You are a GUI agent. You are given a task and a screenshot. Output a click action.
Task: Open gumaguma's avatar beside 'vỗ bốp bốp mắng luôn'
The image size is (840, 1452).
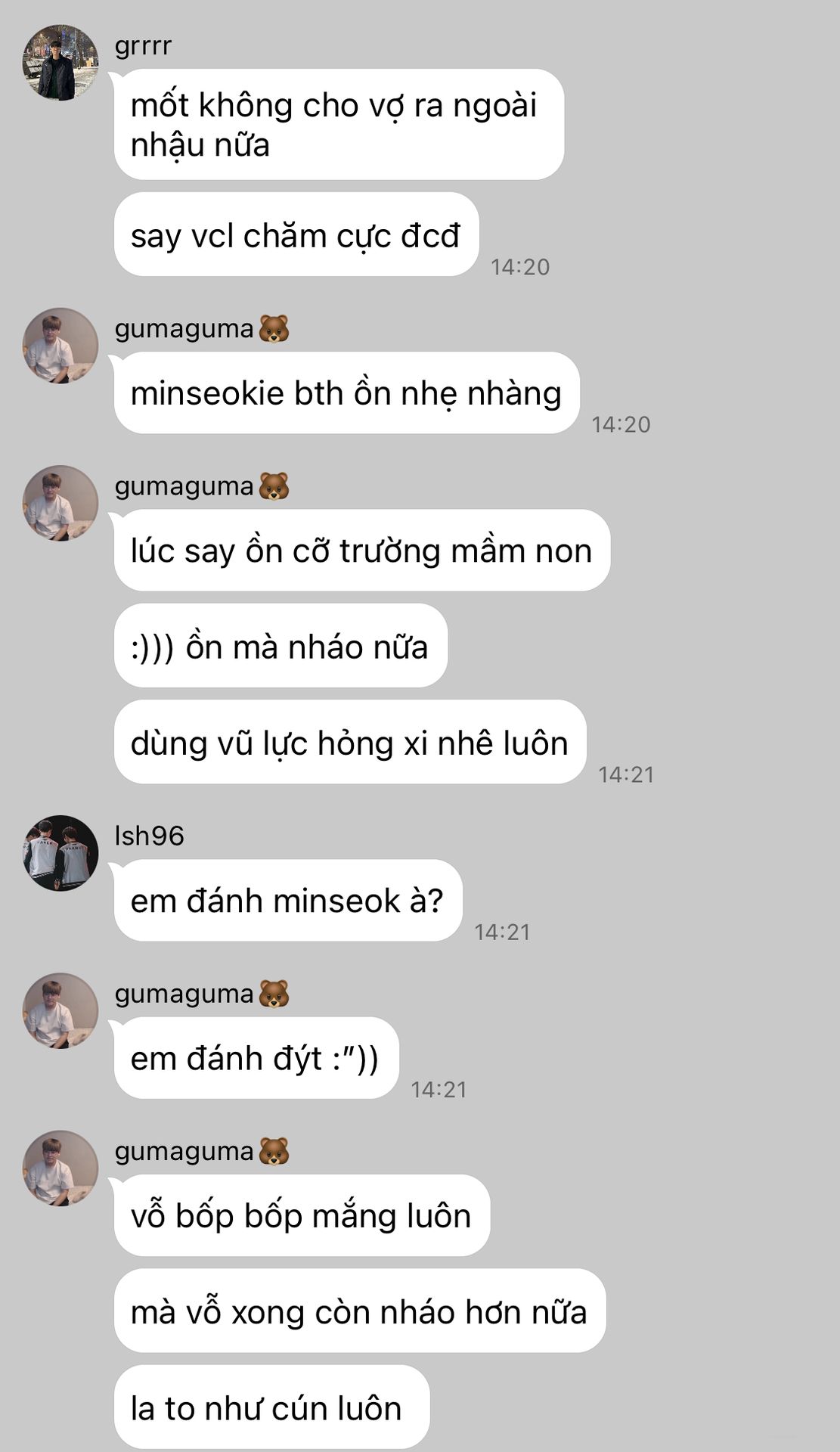pos(60,1168)
